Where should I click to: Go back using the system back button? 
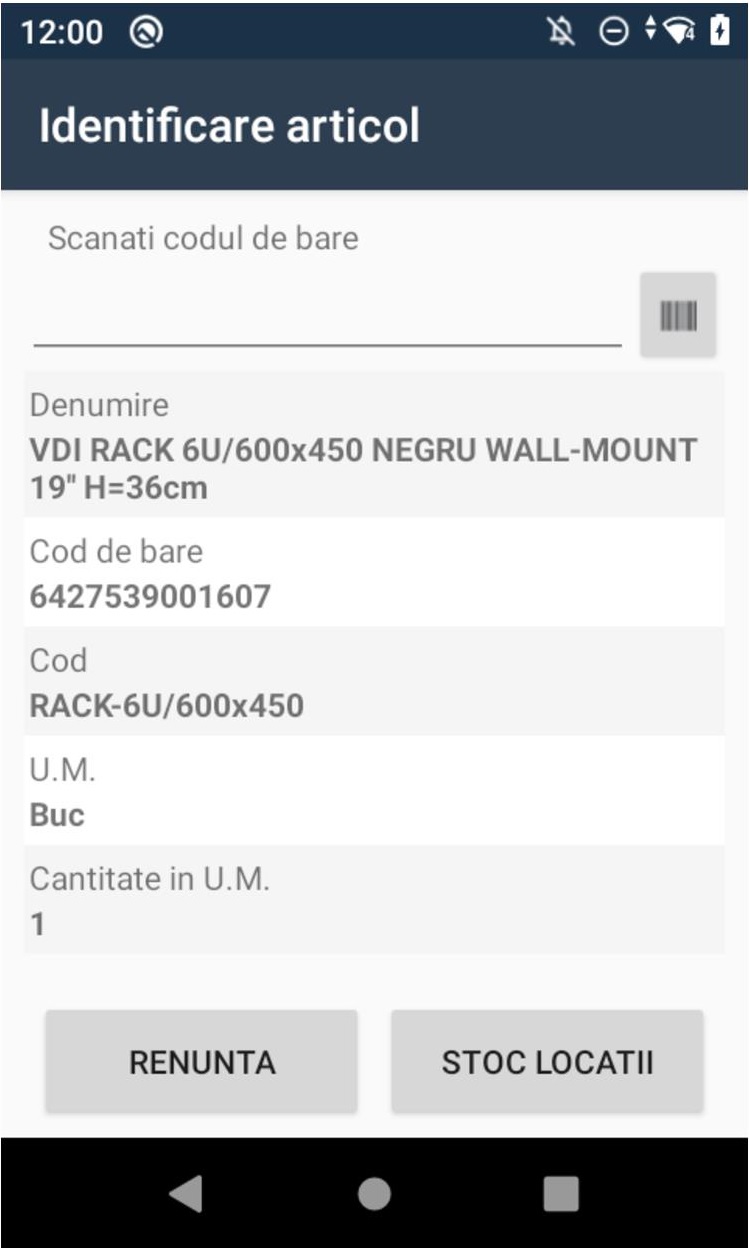point(186,1193)
